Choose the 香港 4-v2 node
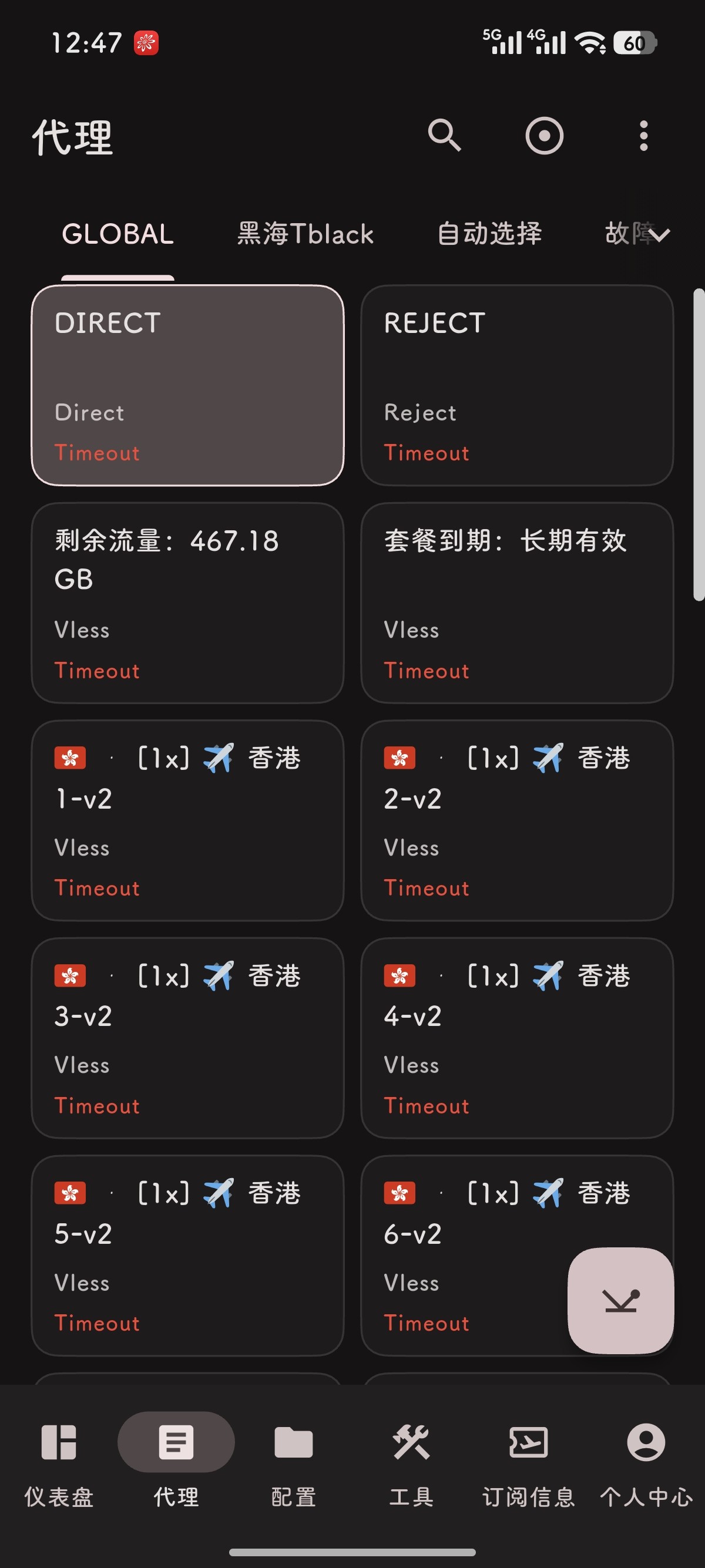The height and width of the screenshot is (1568, 705). click(x=517, y=1037)
